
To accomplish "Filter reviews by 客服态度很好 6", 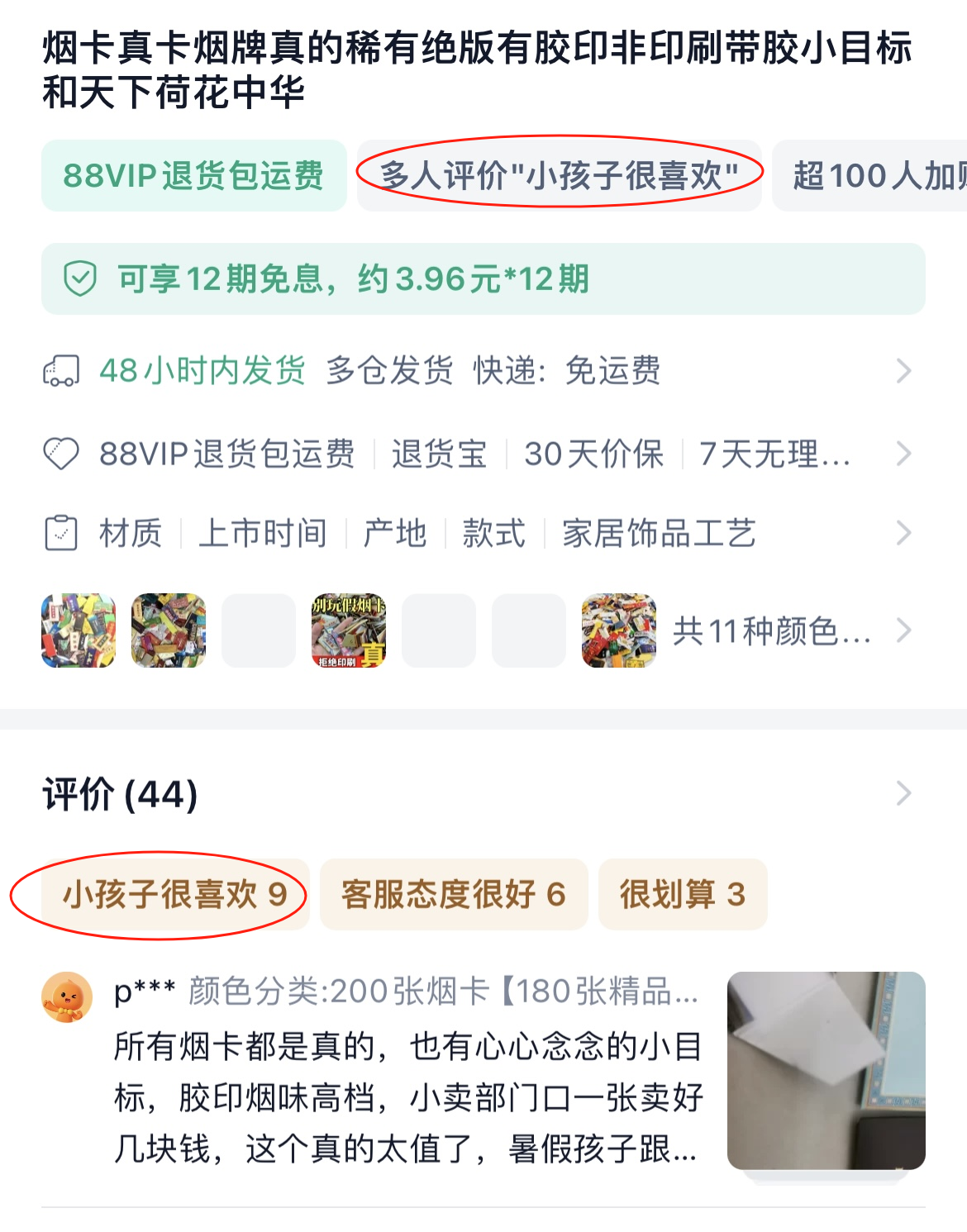I will pyautogui.click(x=453, y=895).
